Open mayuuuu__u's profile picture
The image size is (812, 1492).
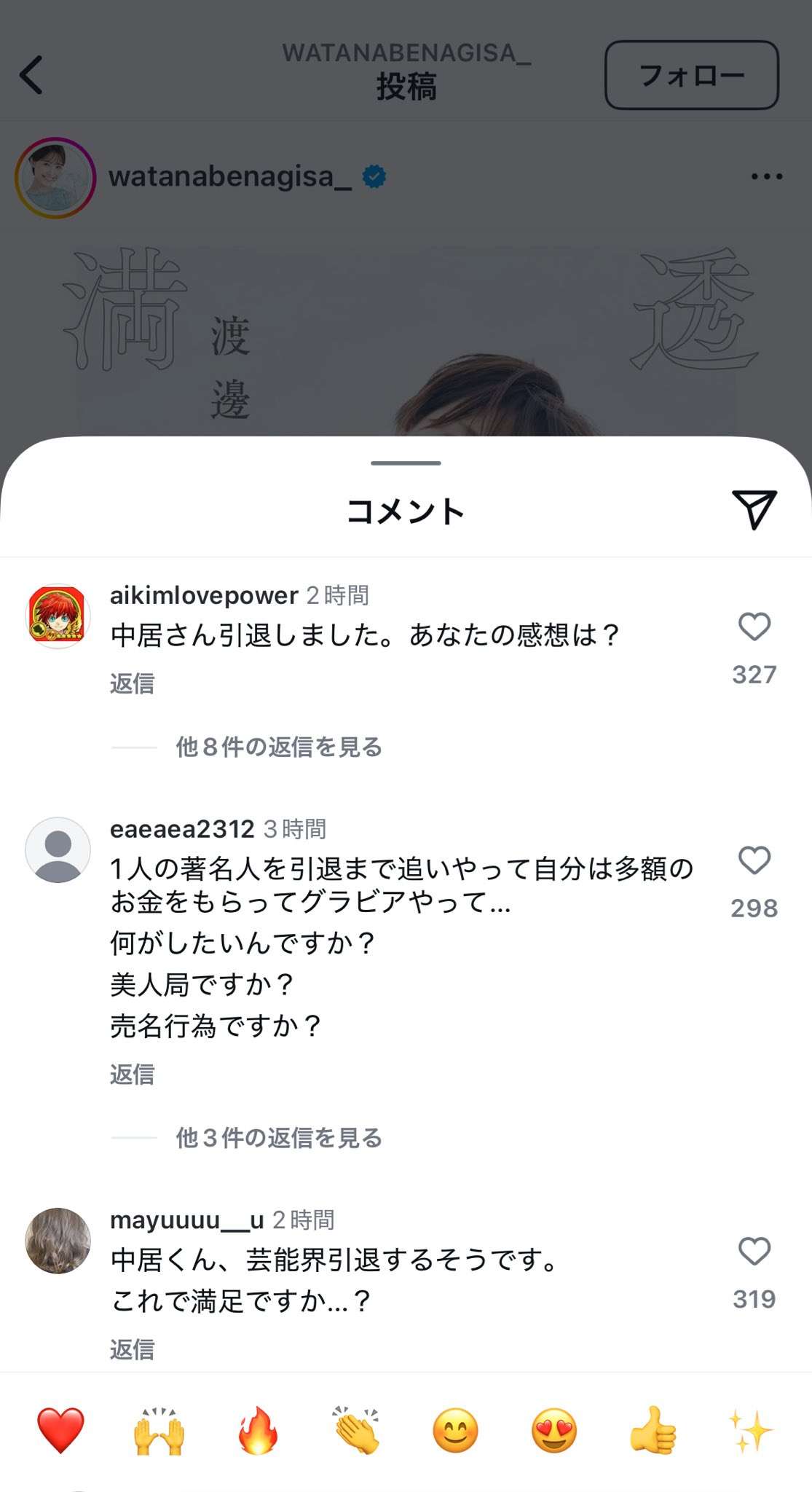[58, 1241]
